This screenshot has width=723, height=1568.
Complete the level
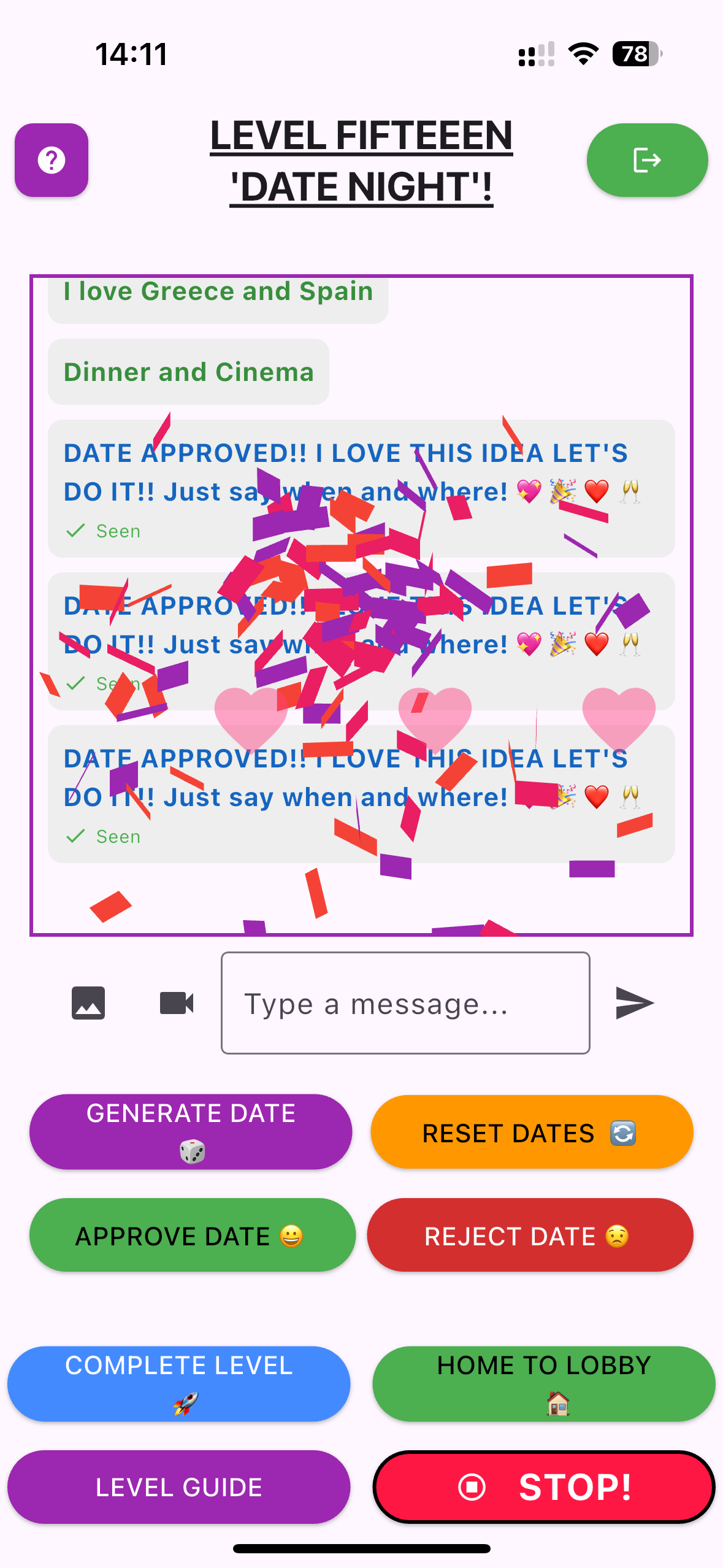178,1383
